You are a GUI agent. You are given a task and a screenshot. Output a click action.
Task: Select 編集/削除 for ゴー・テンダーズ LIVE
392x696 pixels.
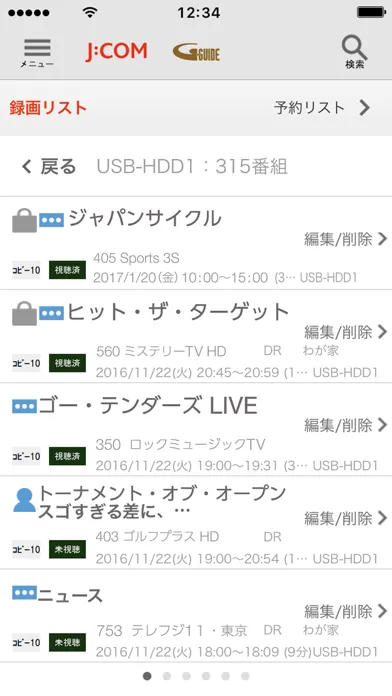[345, 425]
